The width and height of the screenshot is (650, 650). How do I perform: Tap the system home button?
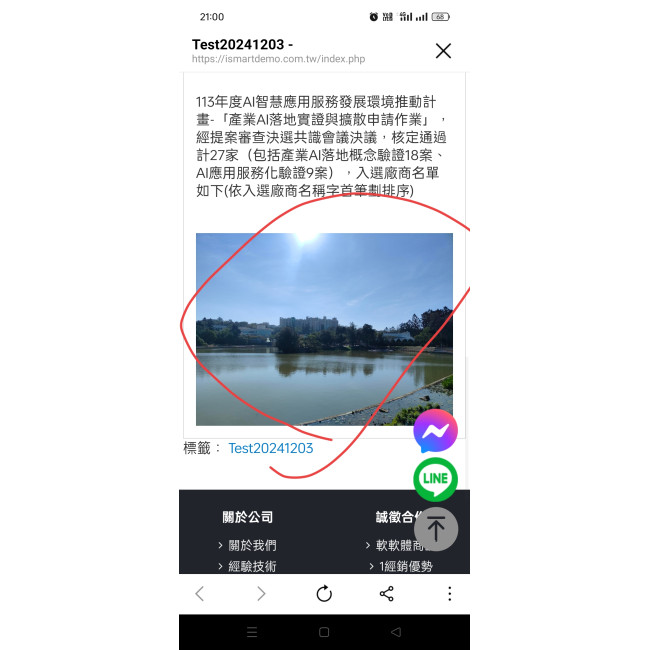(324, 632)
